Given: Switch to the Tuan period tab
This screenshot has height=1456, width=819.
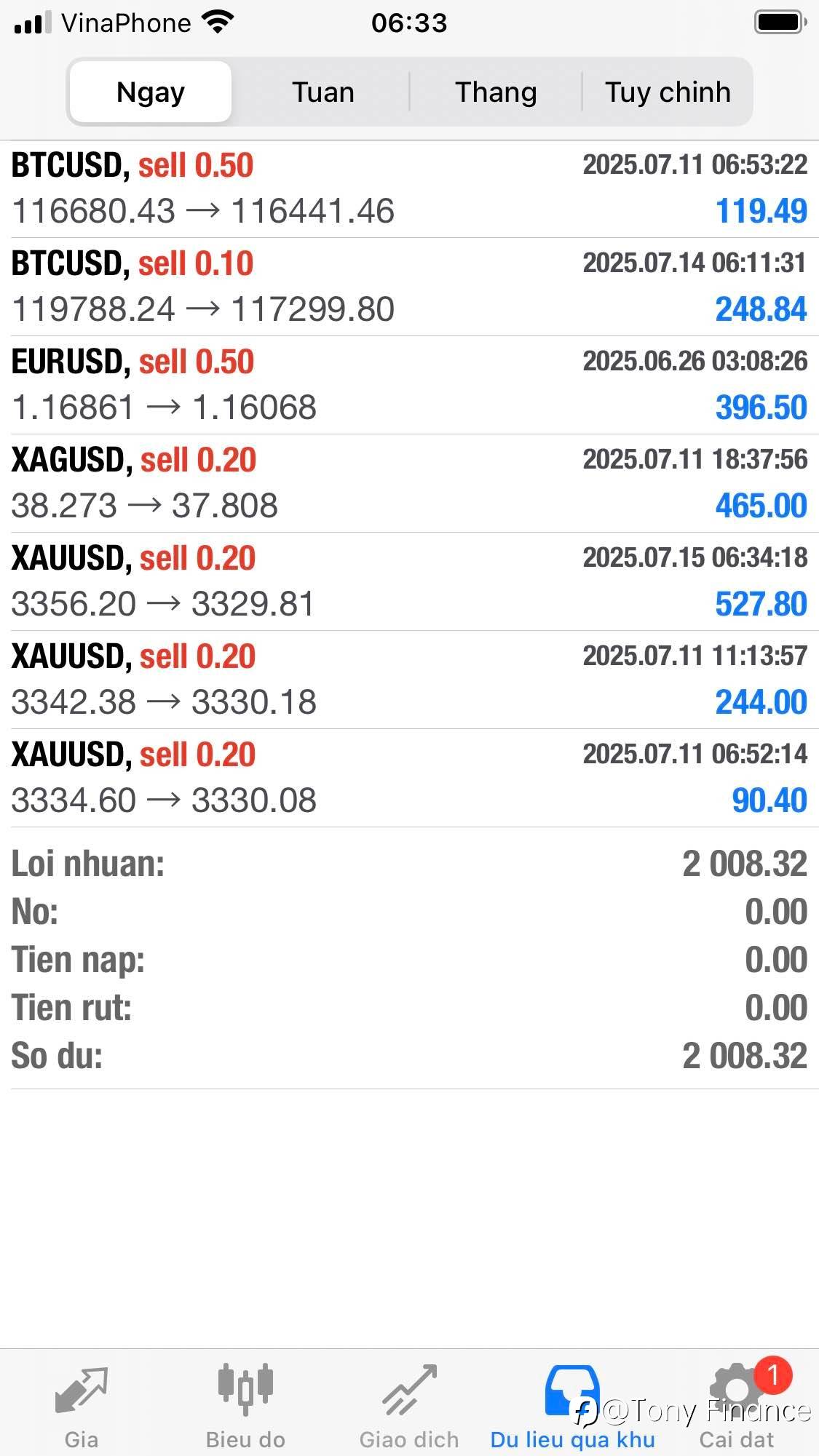Looking at the screenshot, I should point(323,92).
